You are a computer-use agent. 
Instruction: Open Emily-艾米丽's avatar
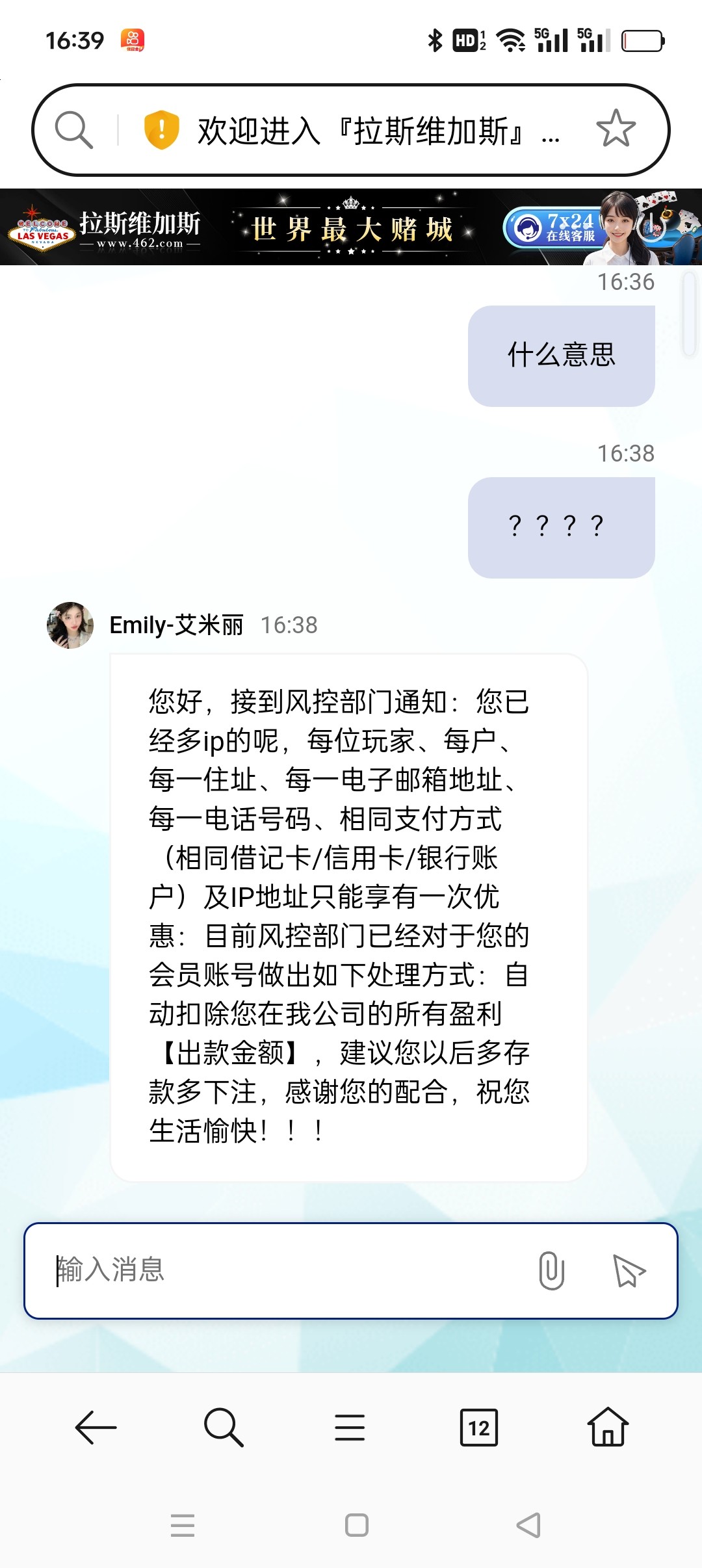click(70, 625)
